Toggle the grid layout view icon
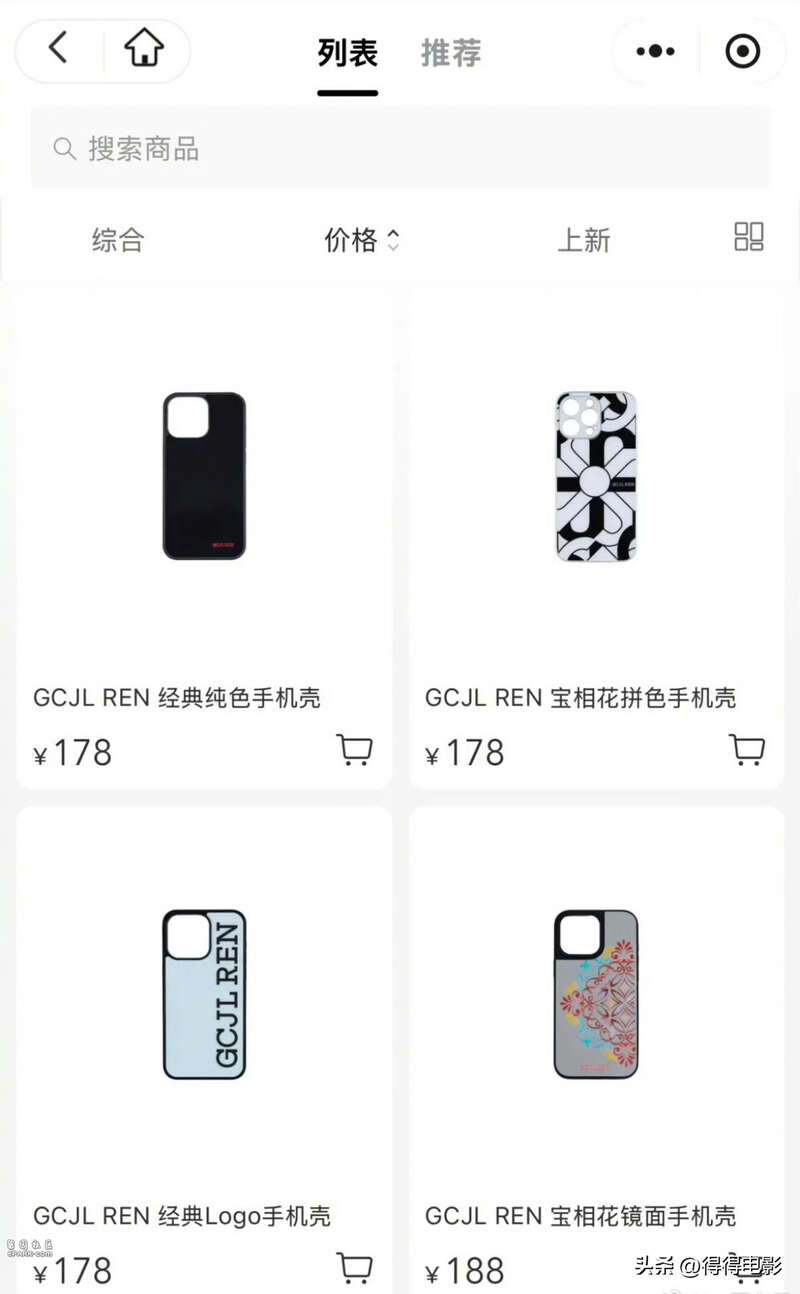The image size is (800, 1294). coord(749,237)
